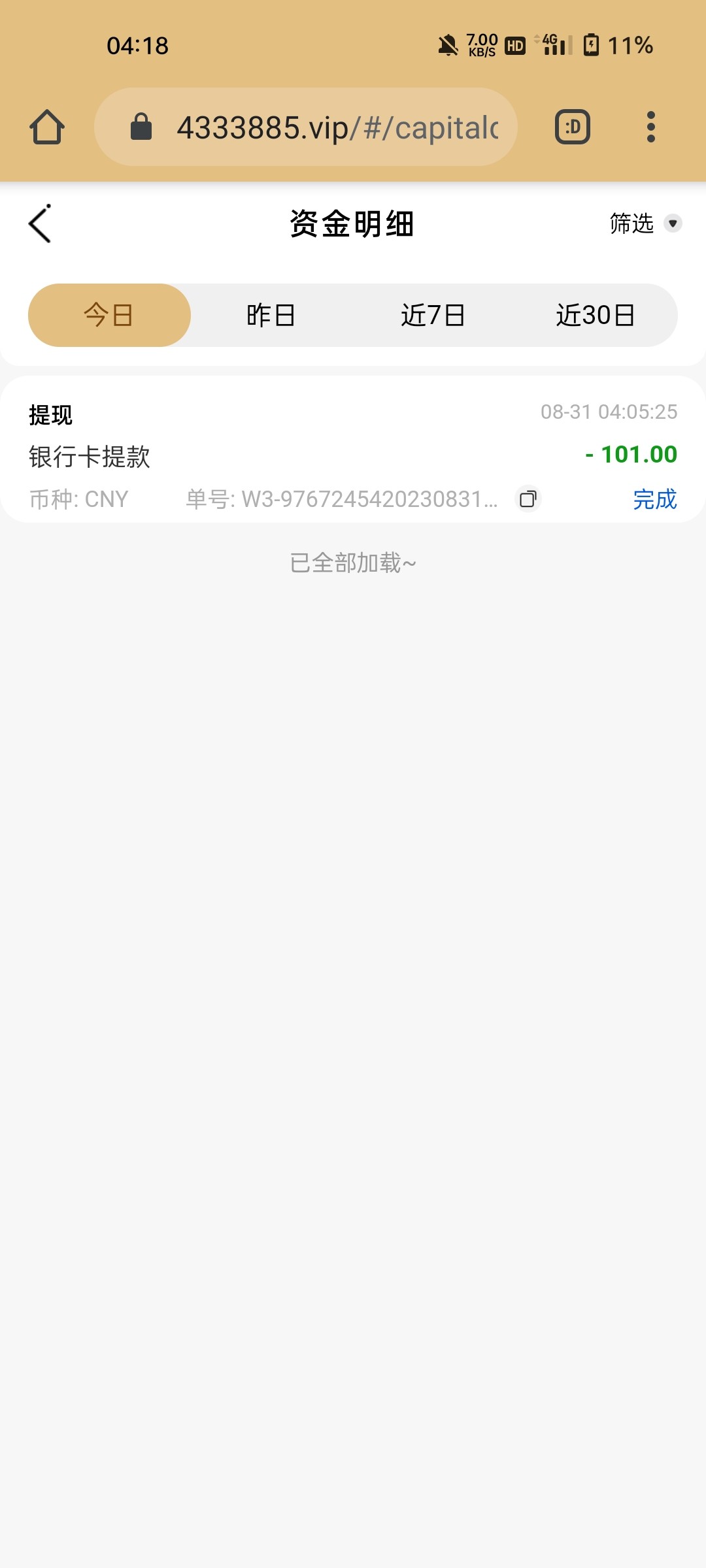Image resolution: width=706 pixels, height=1568 pixels.
Task: Open the browser three-dot overflow menu
Action: 651,127
